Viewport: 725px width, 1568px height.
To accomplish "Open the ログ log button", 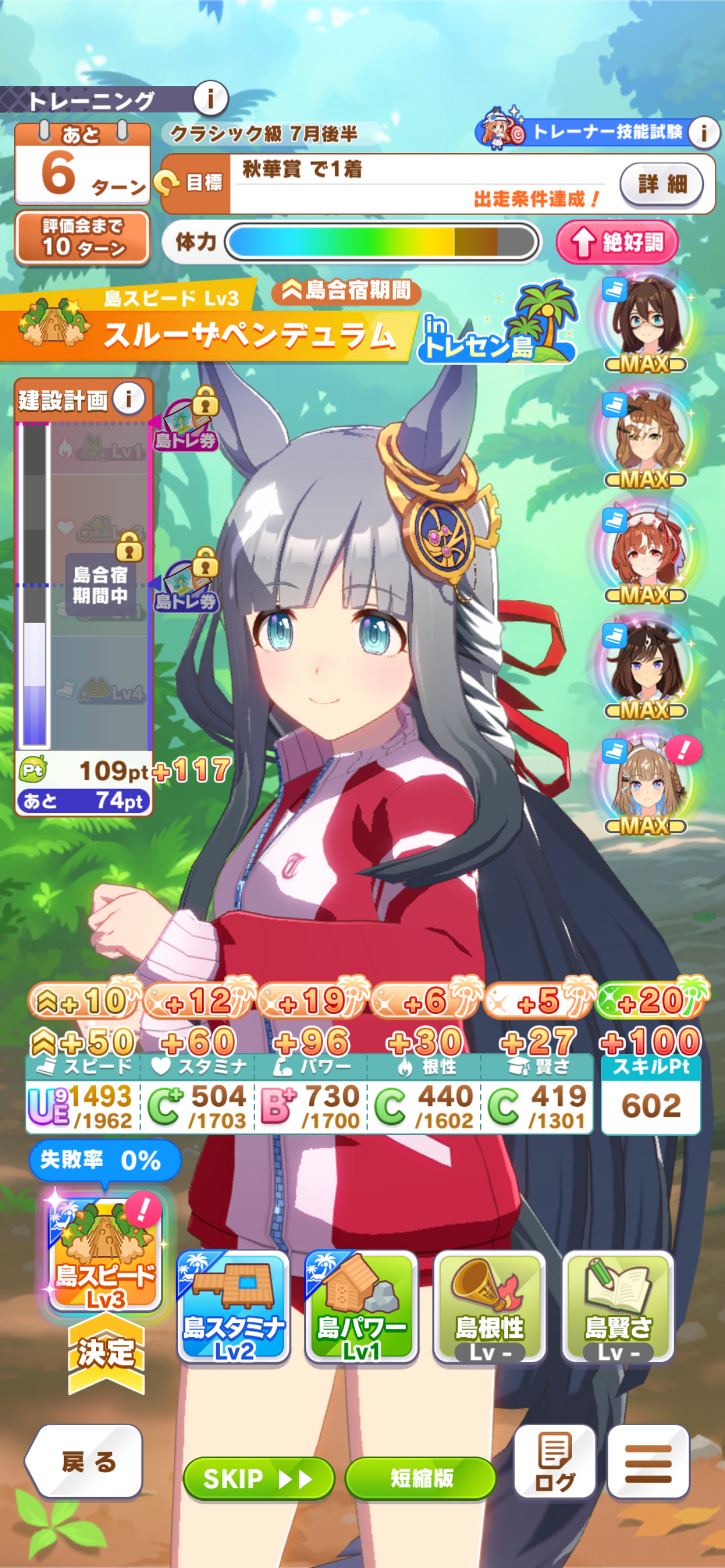I will click(x=554, y=1461).
